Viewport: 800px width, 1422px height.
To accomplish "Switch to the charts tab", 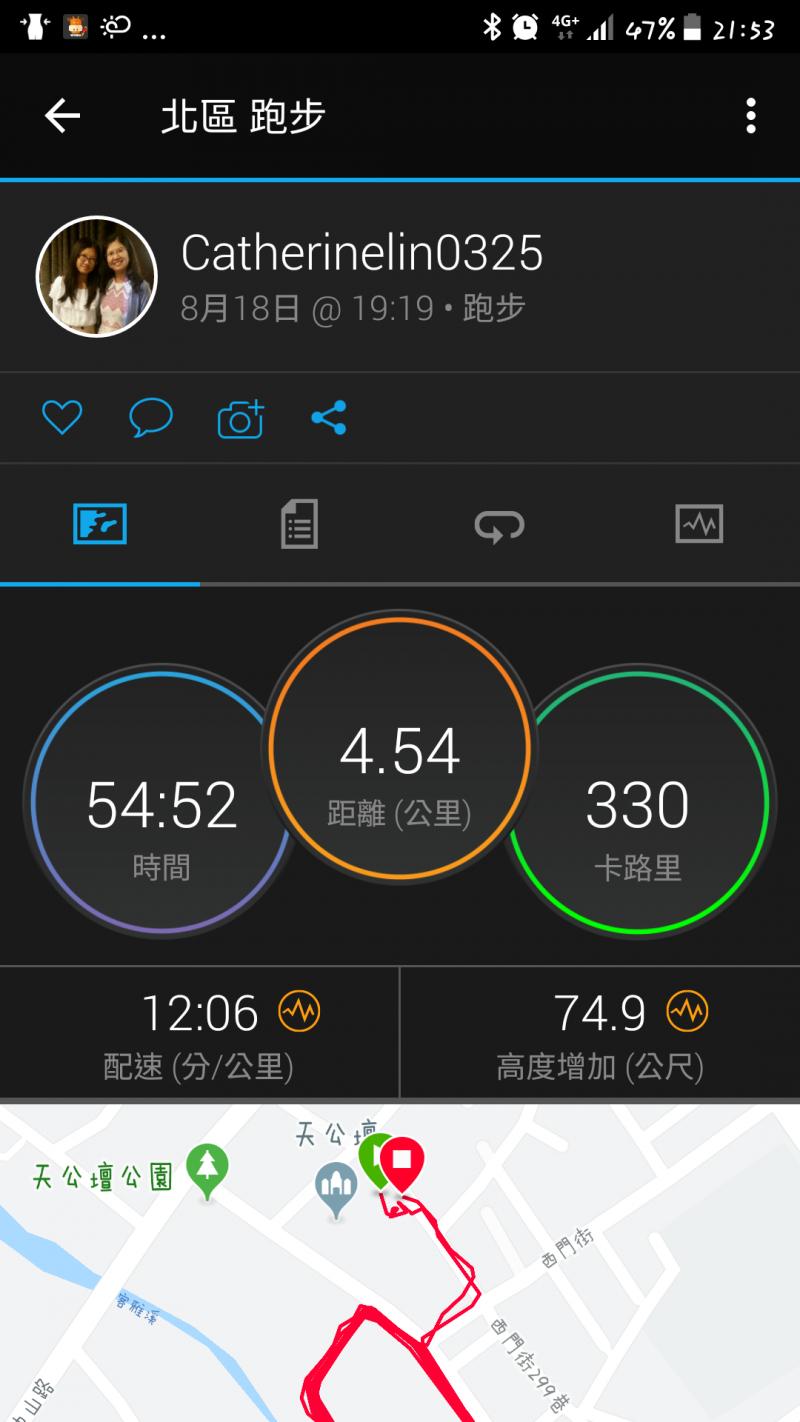I will (699, 524).
